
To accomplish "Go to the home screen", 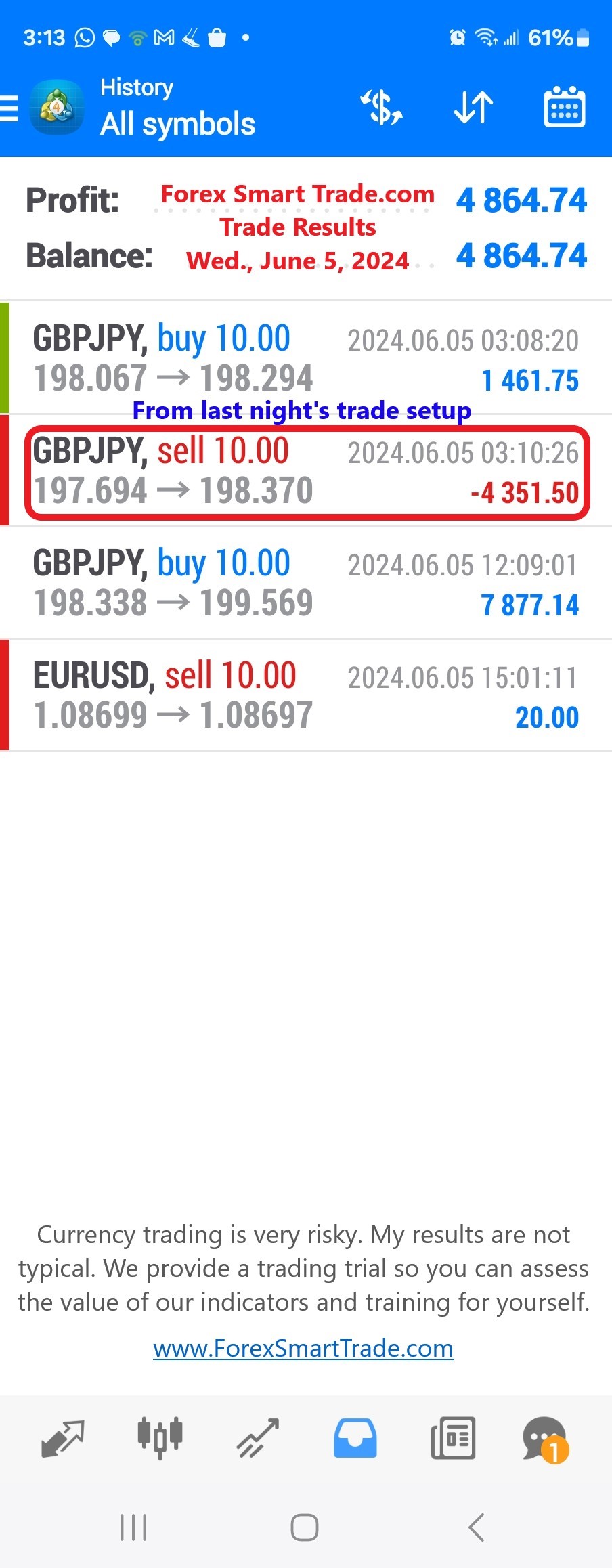I will pyautogui.click(x=305, y=1527).
